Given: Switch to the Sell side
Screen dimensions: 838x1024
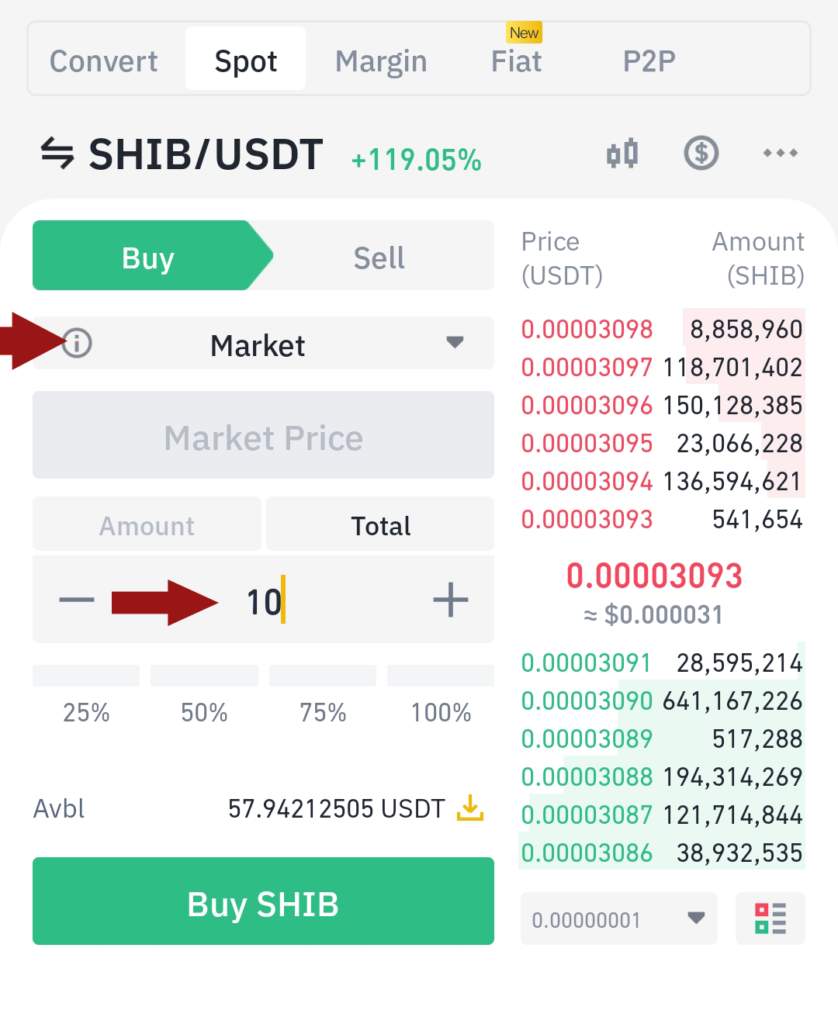Looking at the screenshot, I should pos(379,258).
